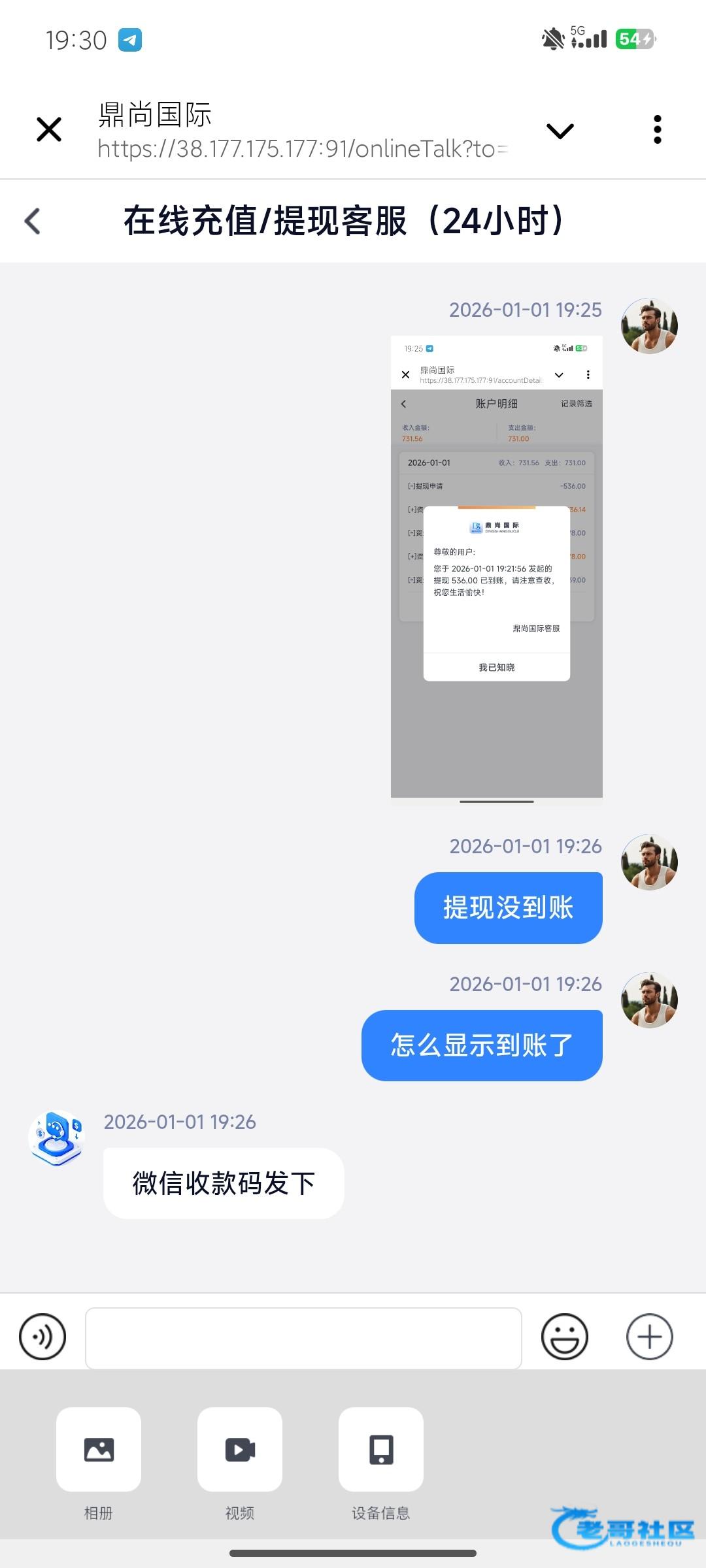
Task: Open the emoji picker
Action: [564, 1337]
